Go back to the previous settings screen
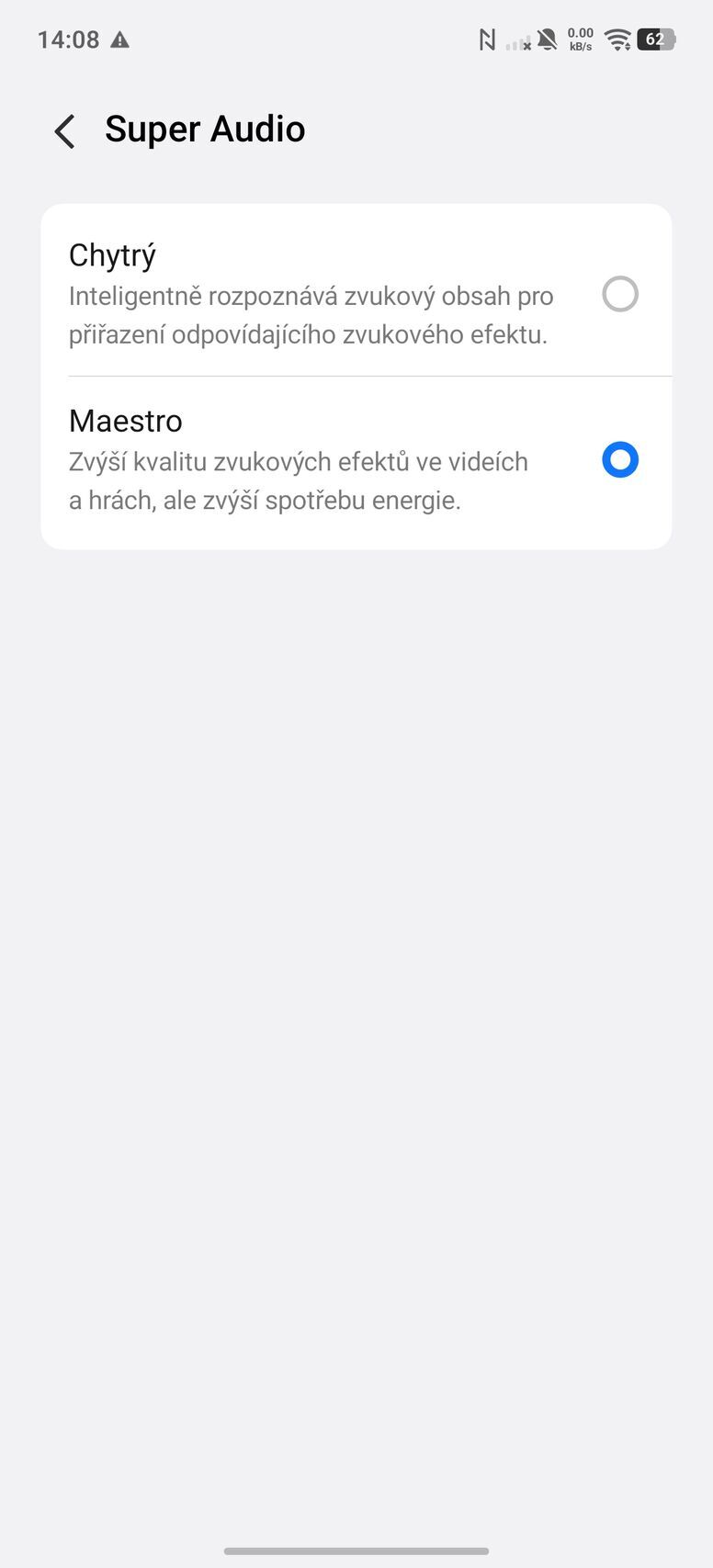 pyautogui.click(x=63, y=130)
